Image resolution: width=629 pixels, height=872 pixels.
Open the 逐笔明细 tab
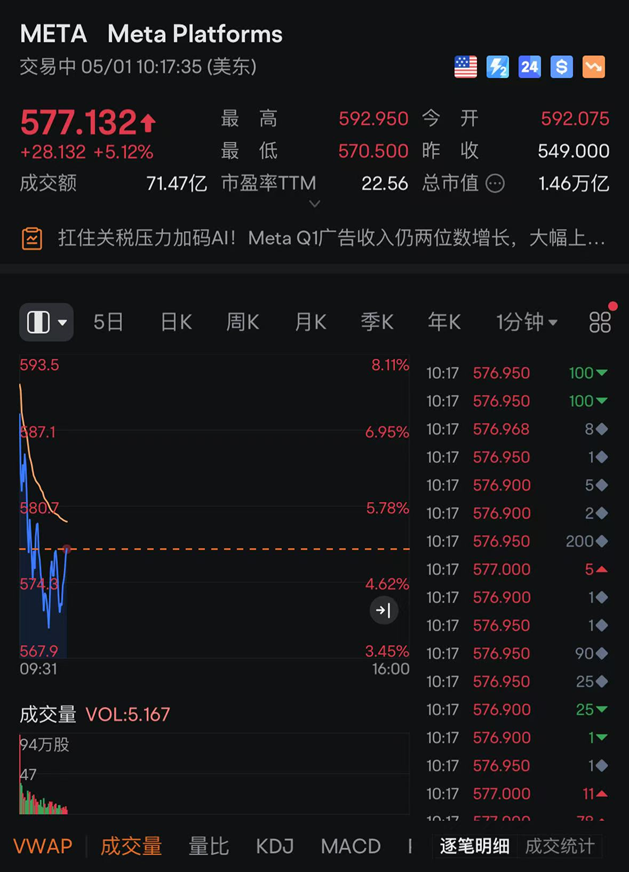click(x=475, y=846)
